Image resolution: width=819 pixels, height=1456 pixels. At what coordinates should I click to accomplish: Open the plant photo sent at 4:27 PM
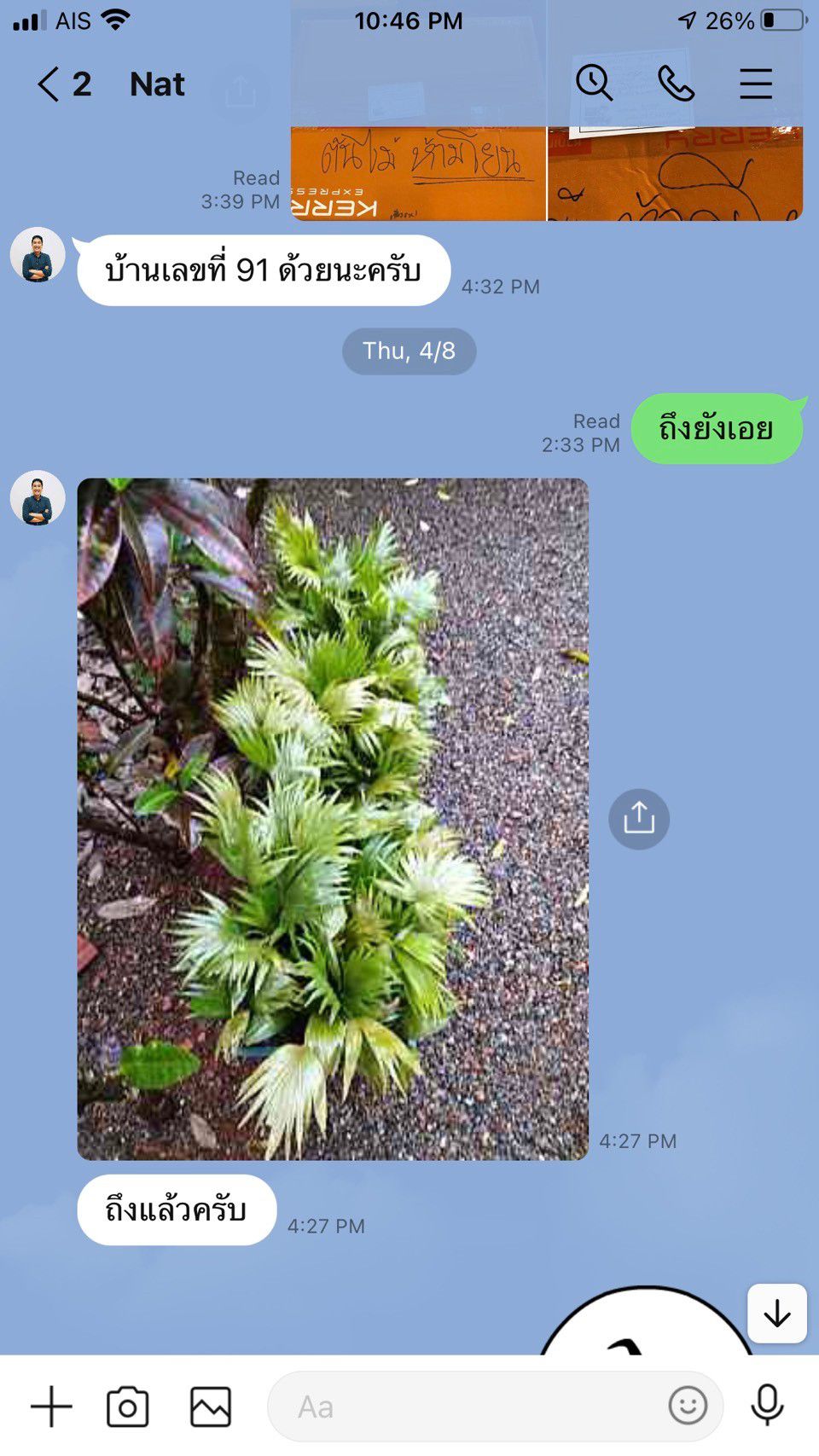click(x=333, y=819)
